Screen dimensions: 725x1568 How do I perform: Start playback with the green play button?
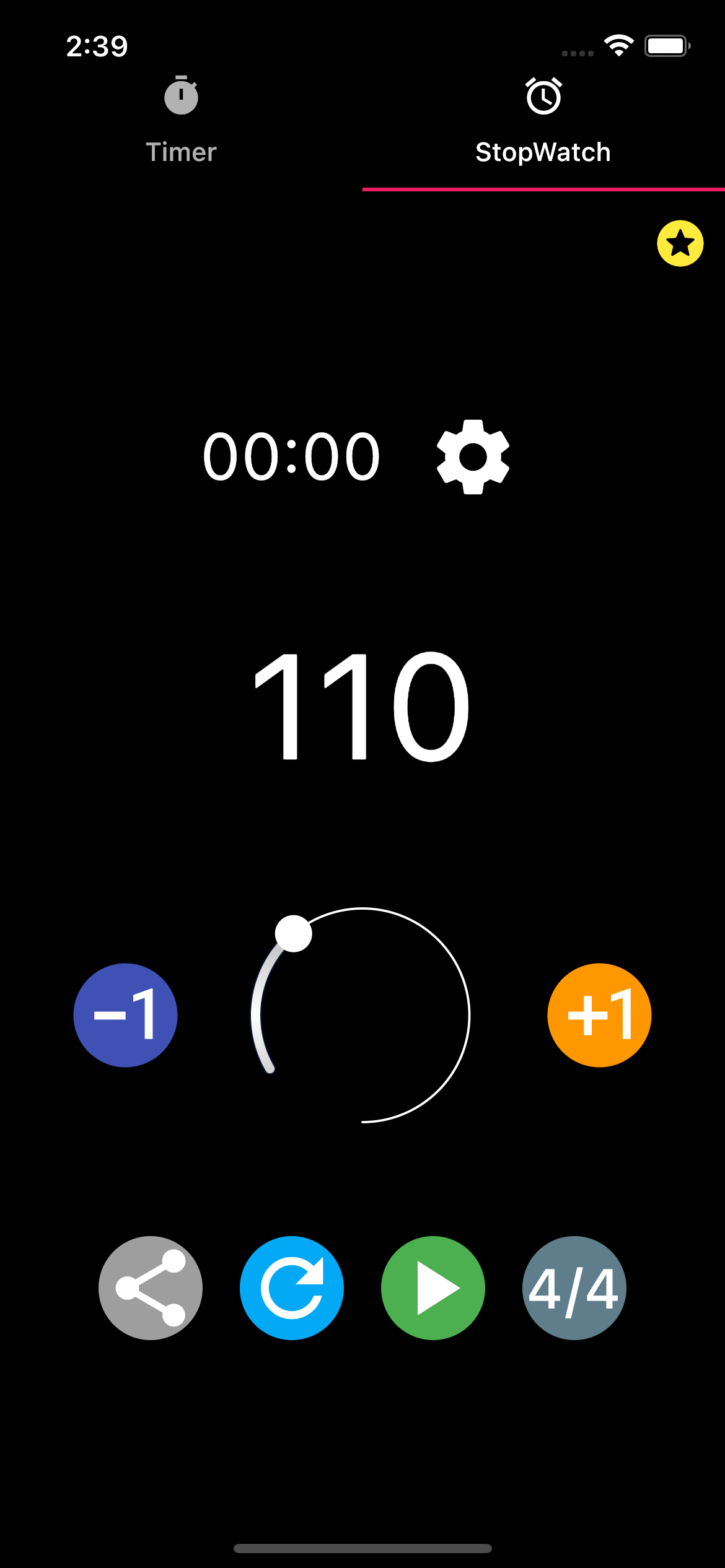coord(433,1288)
